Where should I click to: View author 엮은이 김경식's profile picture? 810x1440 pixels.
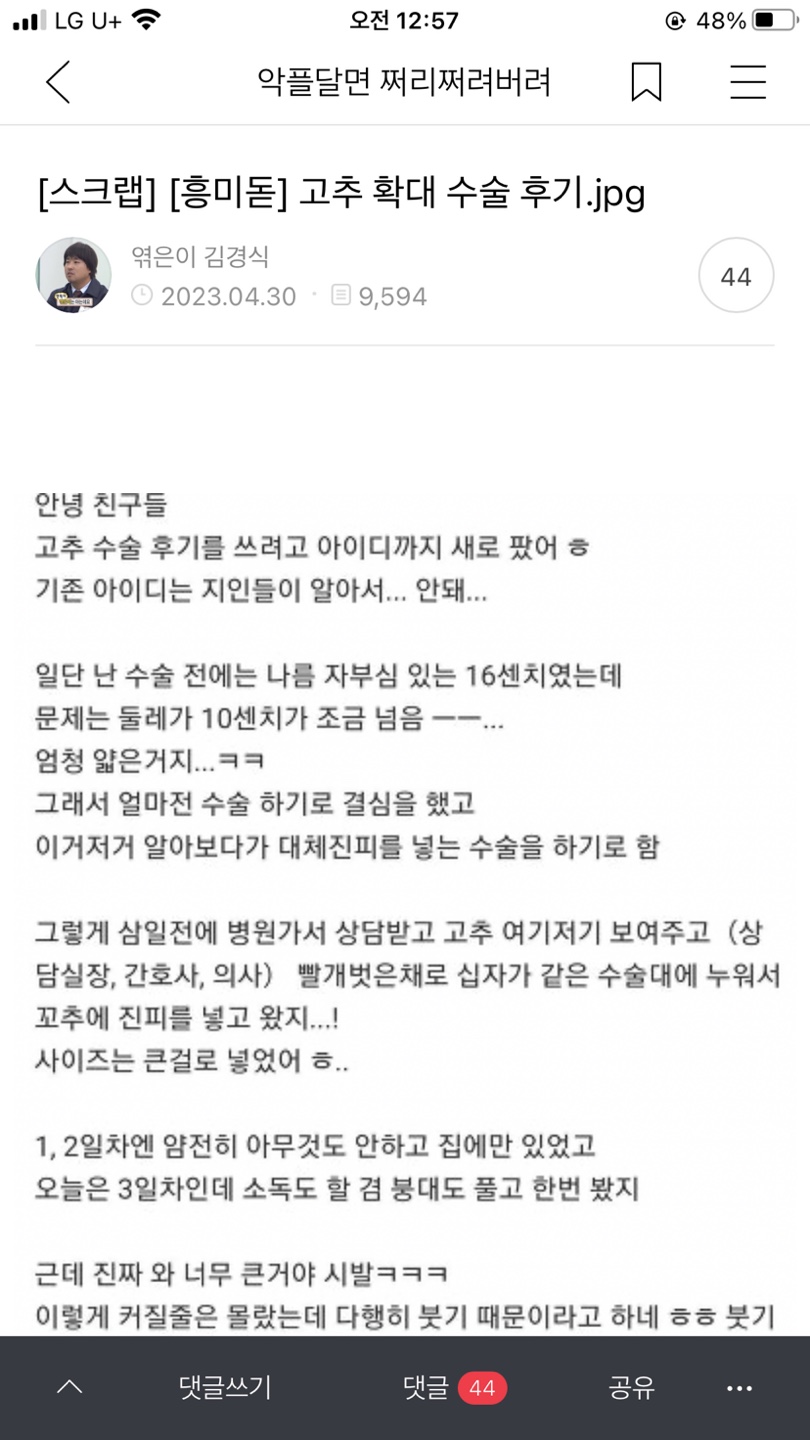coord(73,275)
